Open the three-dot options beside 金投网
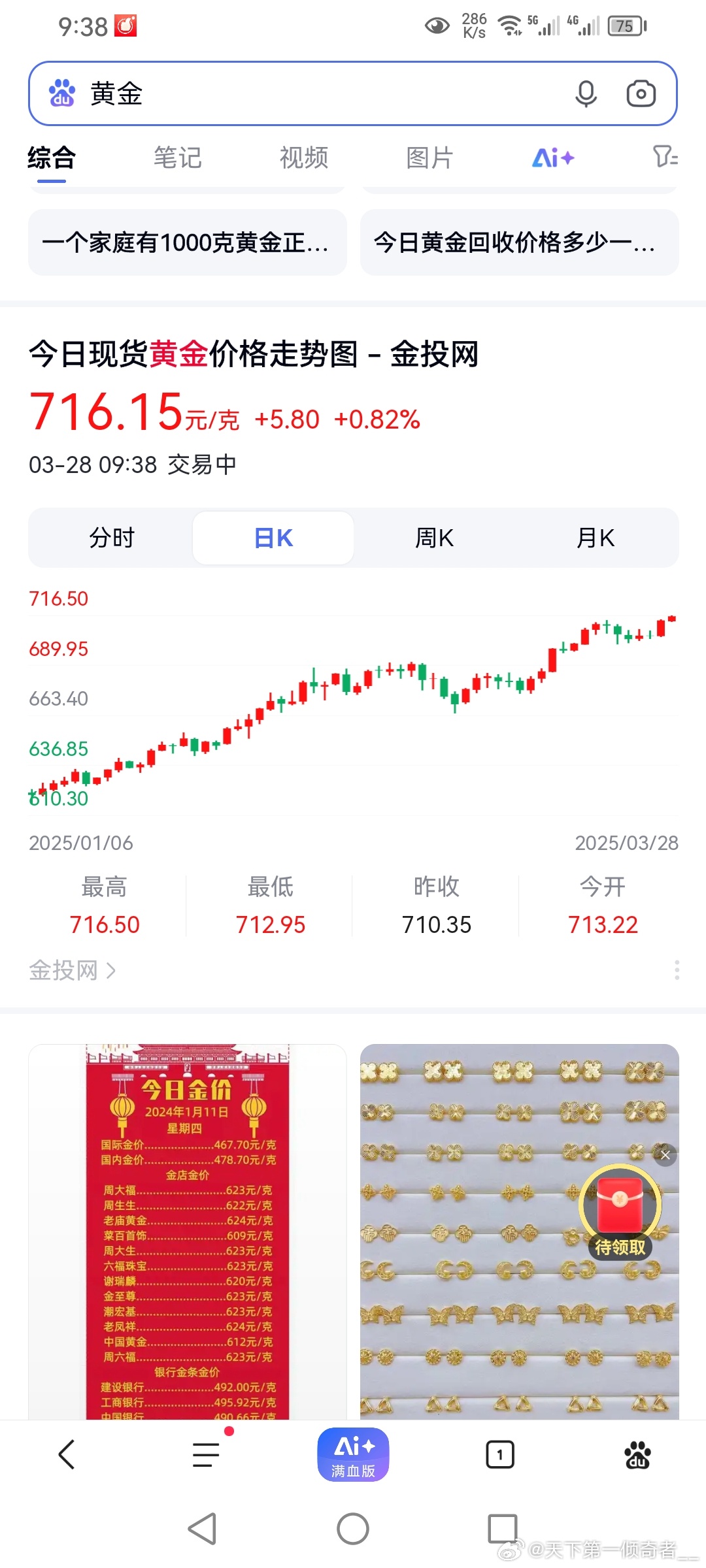706x1568 pixels. point(677,971)
